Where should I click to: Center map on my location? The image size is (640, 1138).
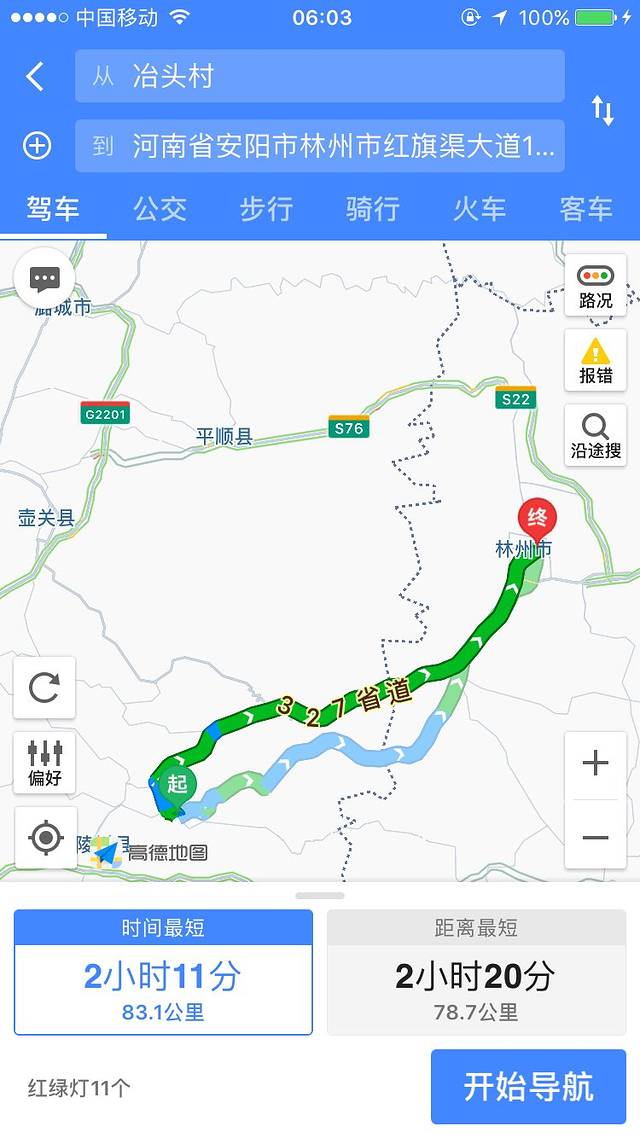coord(45,838)
